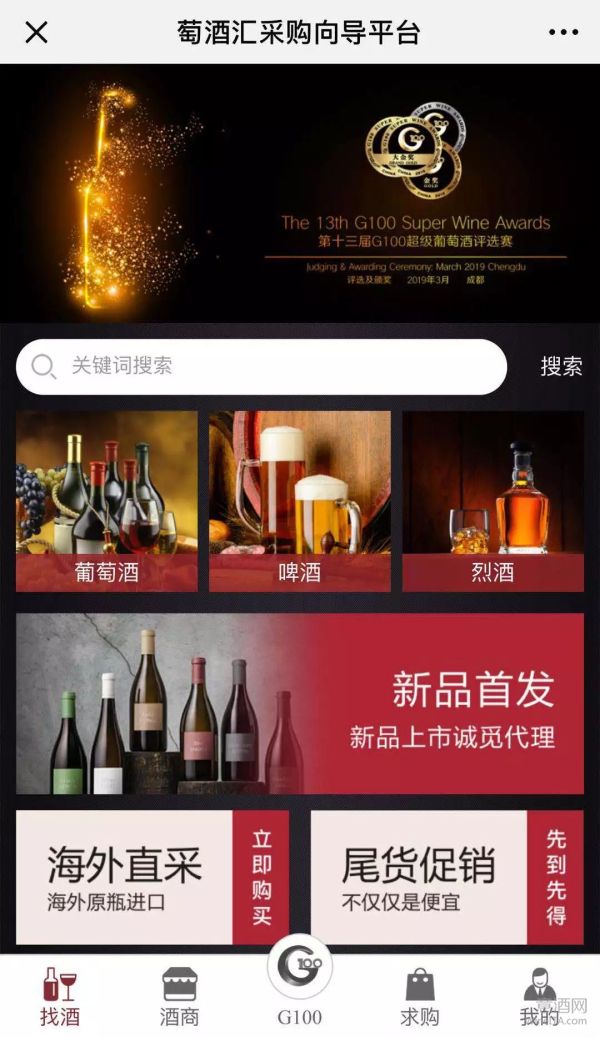
Task: Open 尾货促销 clearance promotion
Action: click(447, 877)
